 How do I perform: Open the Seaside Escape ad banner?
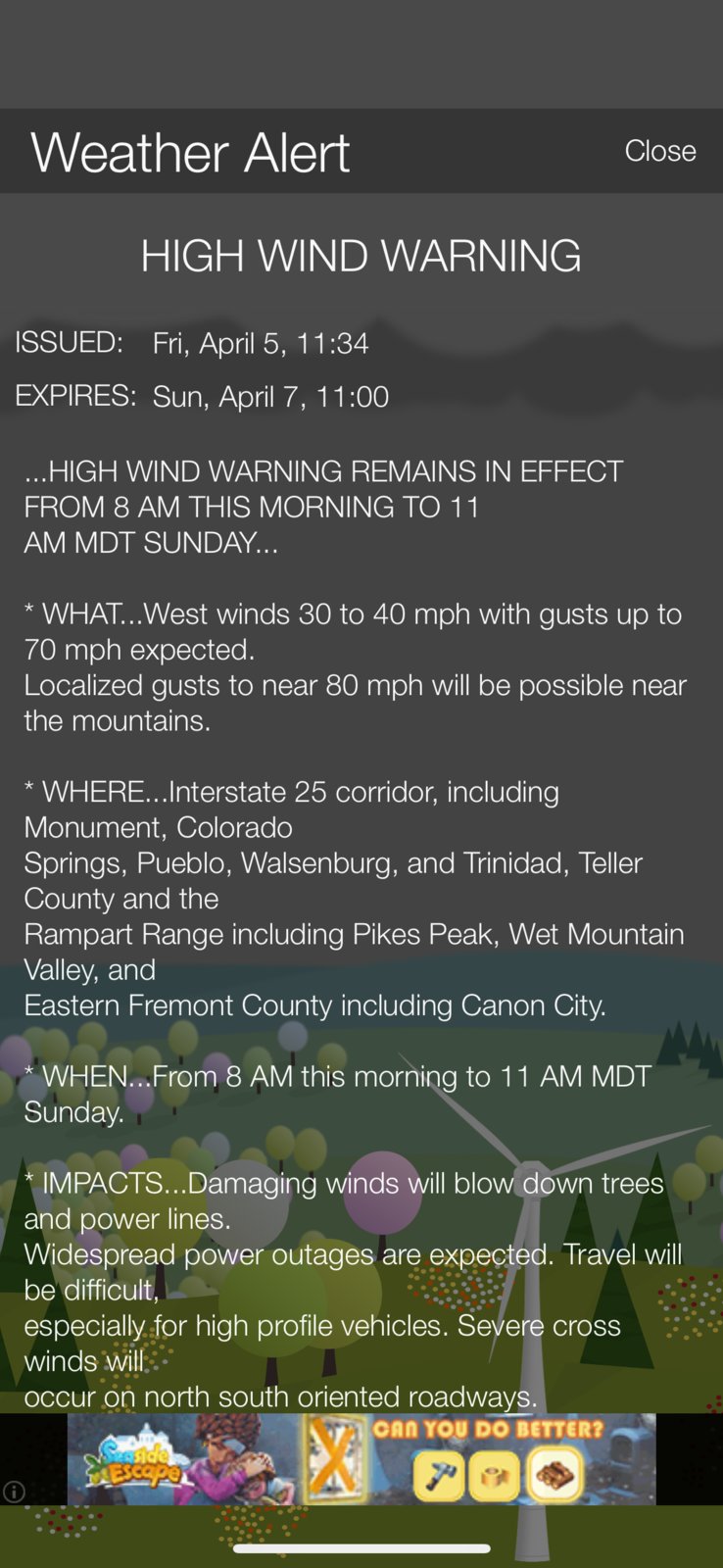point(361,1458)
